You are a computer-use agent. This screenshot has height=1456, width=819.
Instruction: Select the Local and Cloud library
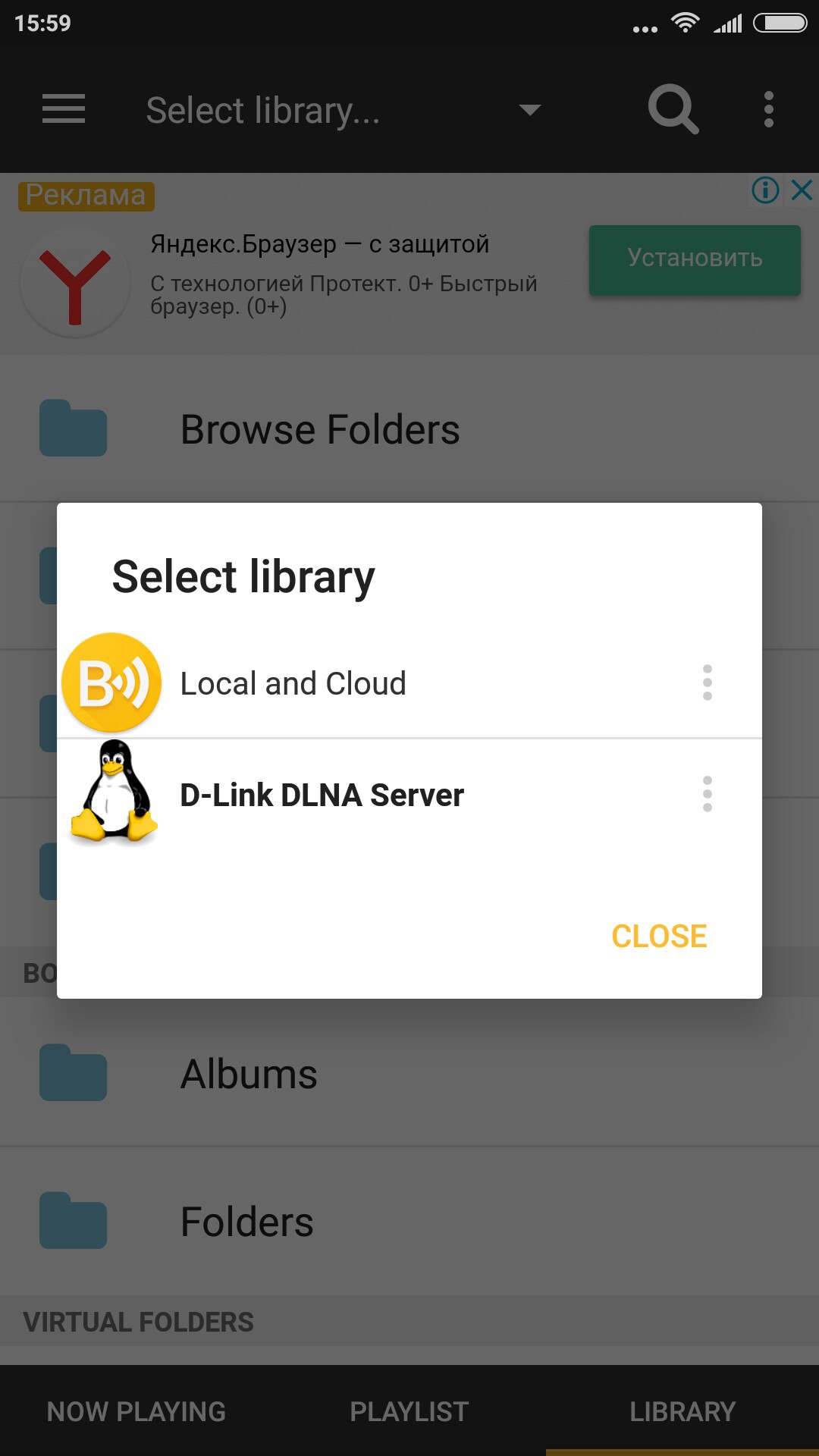coord(293,683)
